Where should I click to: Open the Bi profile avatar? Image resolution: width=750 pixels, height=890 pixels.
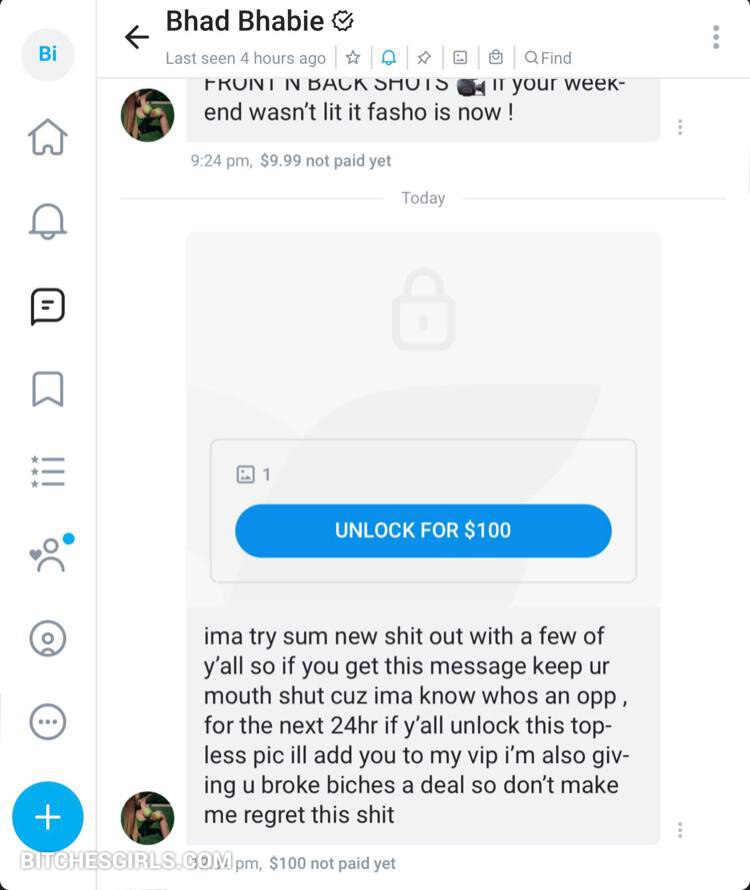pyautogui.click(x=48, y=54)
